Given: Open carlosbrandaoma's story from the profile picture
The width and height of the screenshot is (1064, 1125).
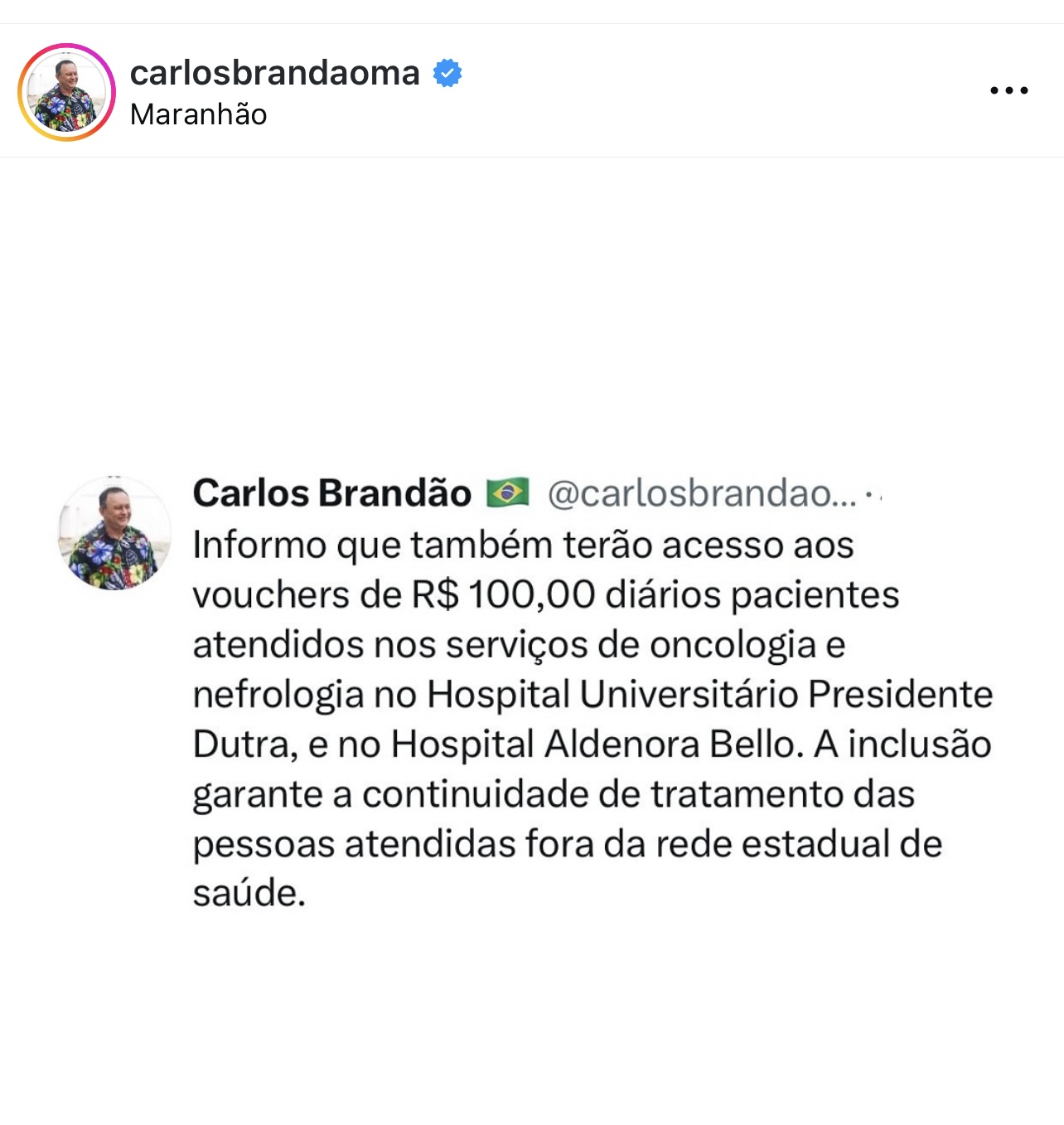Looking at the screenshot, I should point(66,92).
